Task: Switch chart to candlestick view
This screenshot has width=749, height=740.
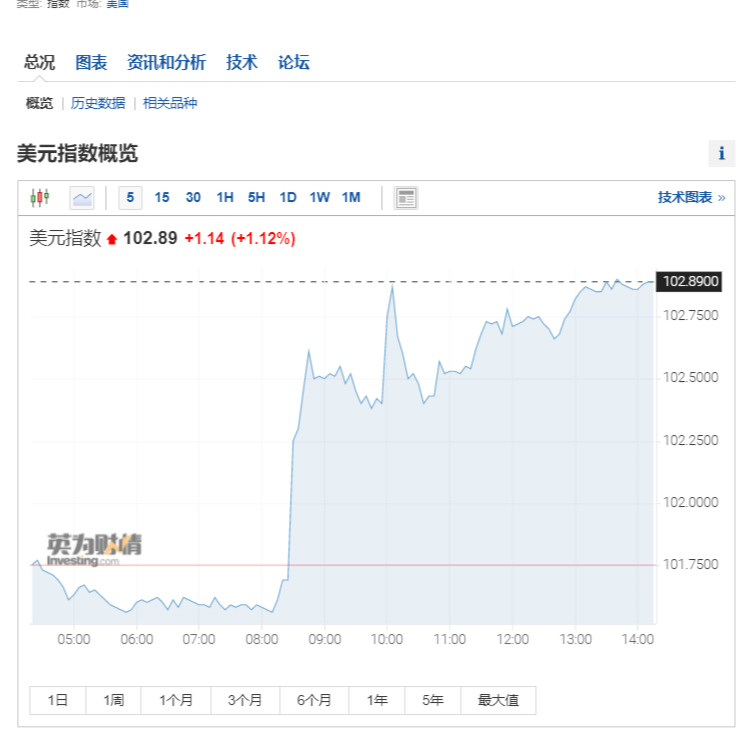Action: 40,197
